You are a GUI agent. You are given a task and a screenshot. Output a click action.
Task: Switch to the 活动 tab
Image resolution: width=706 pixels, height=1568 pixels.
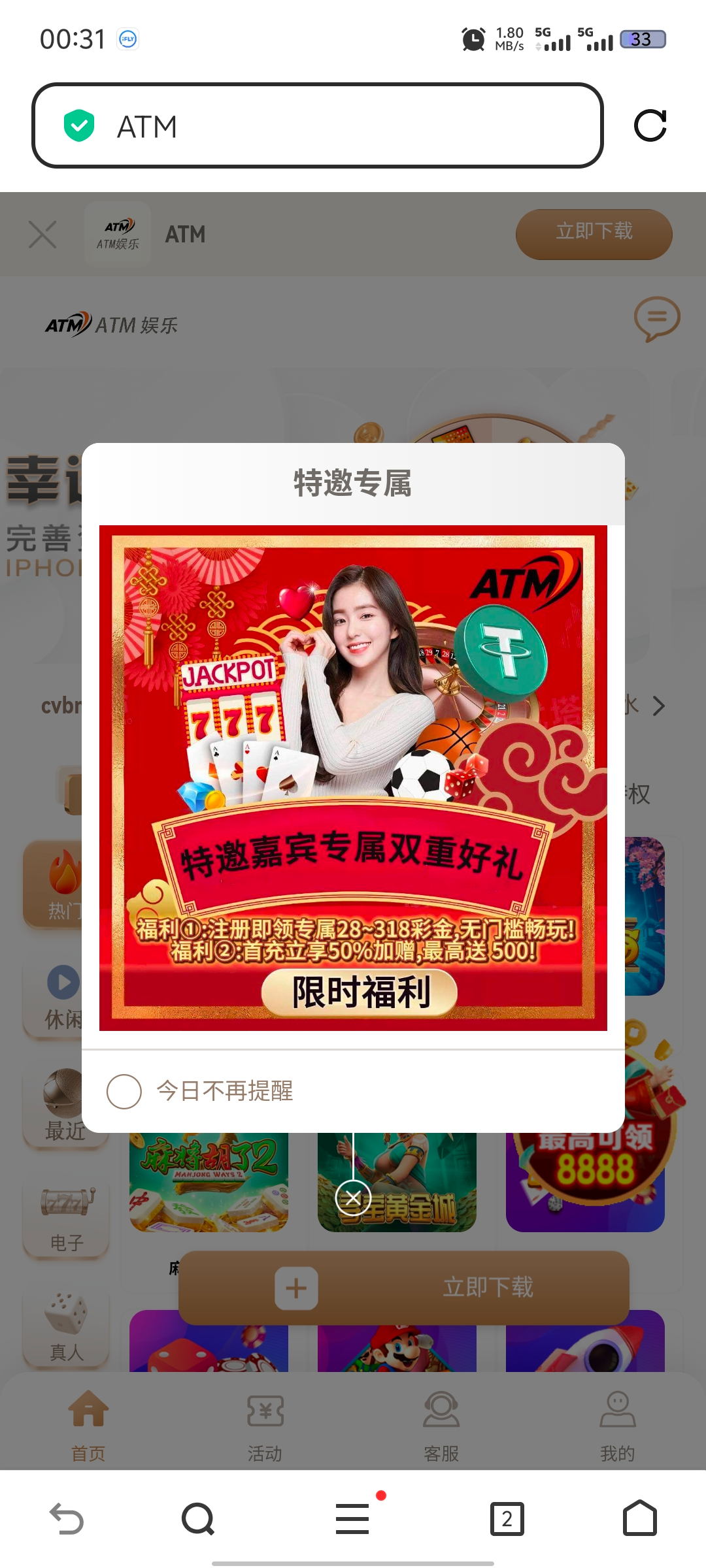265,1424
